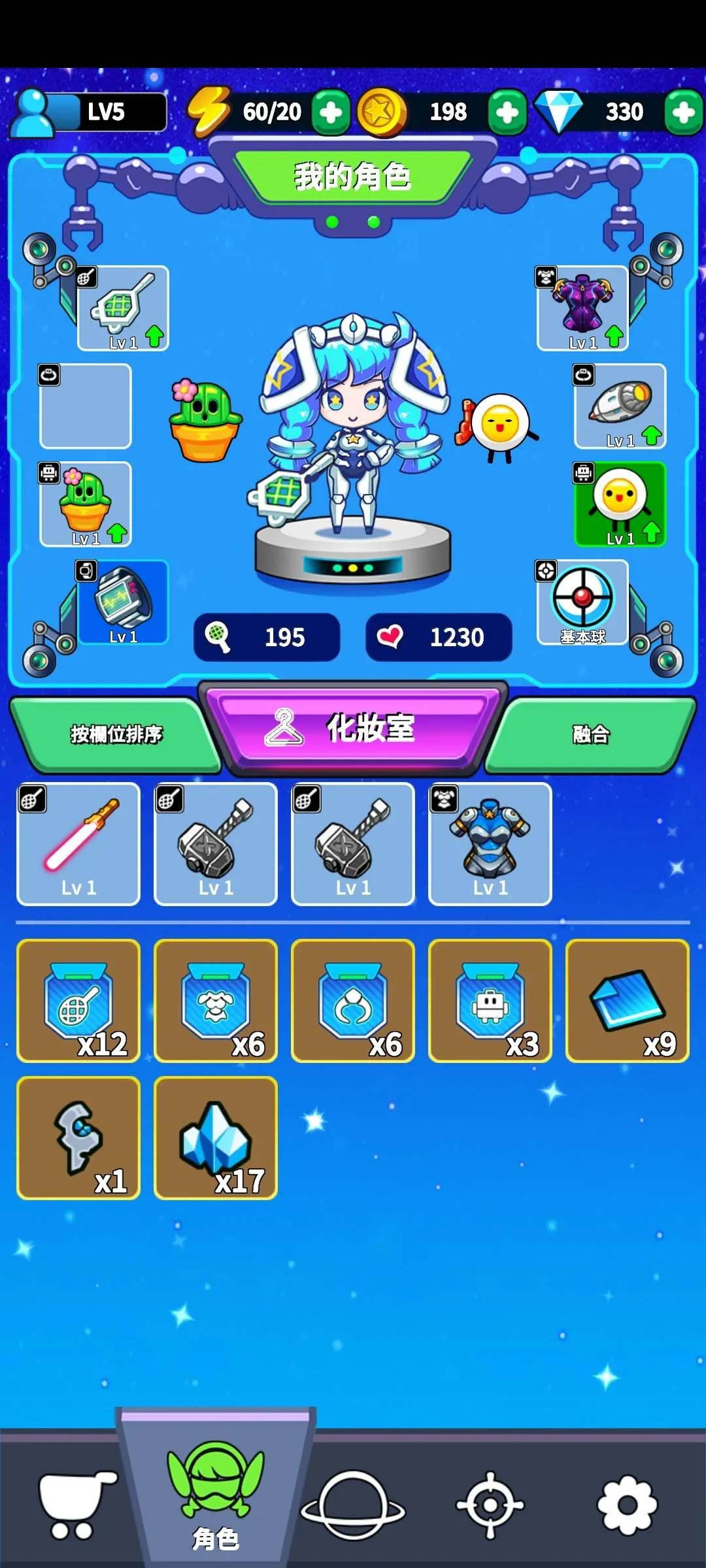Switch to the planet tab
This screenshot has width=706, height=1568.
coord(353,1505)
